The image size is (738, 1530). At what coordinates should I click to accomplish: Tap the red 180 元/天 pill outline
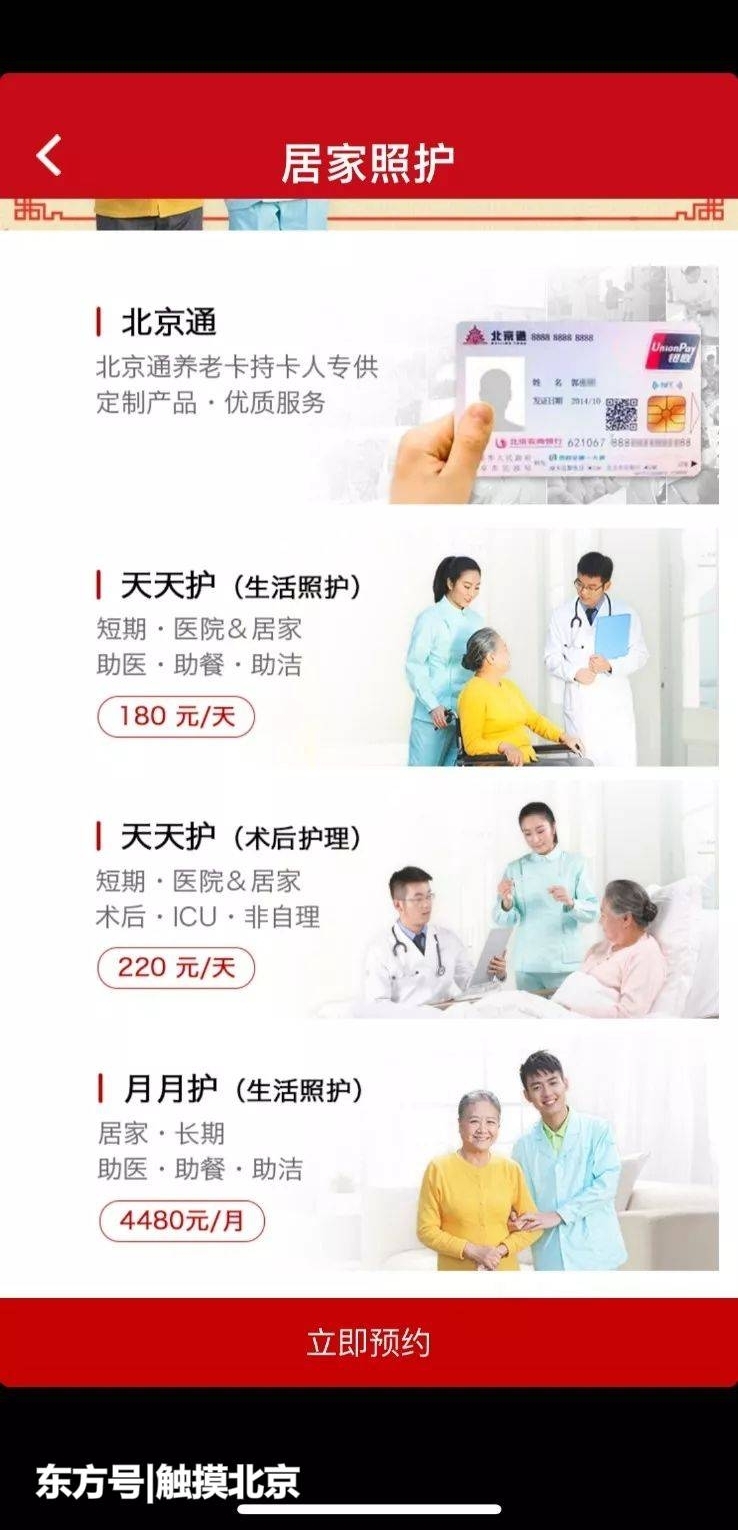[x=176, y=718]
